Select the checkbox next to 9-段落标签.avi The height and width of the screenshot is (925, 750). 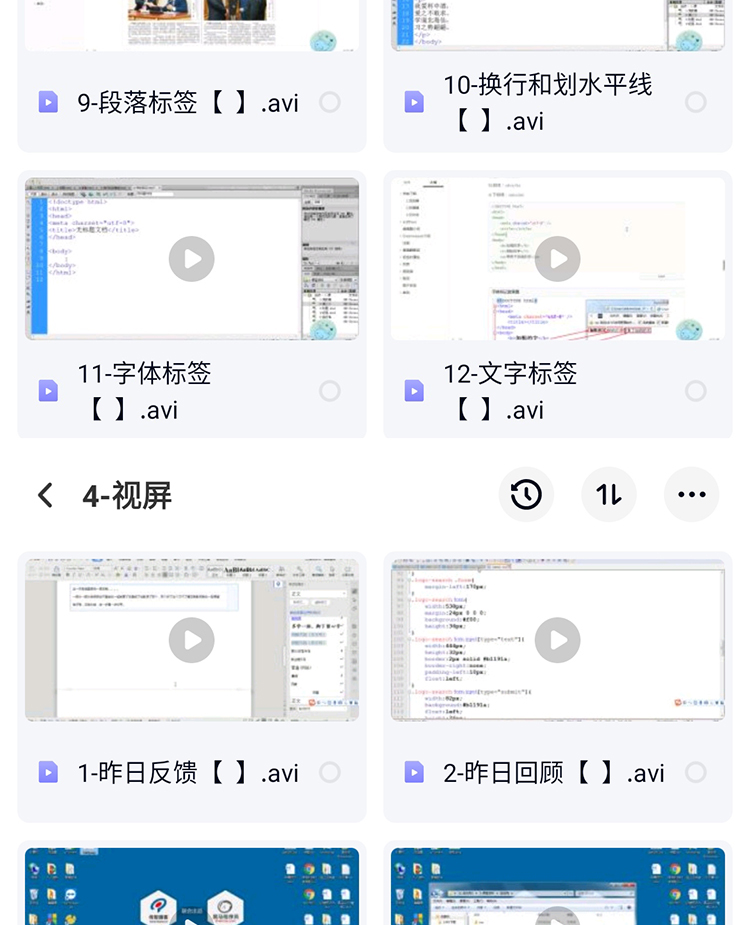330,102
